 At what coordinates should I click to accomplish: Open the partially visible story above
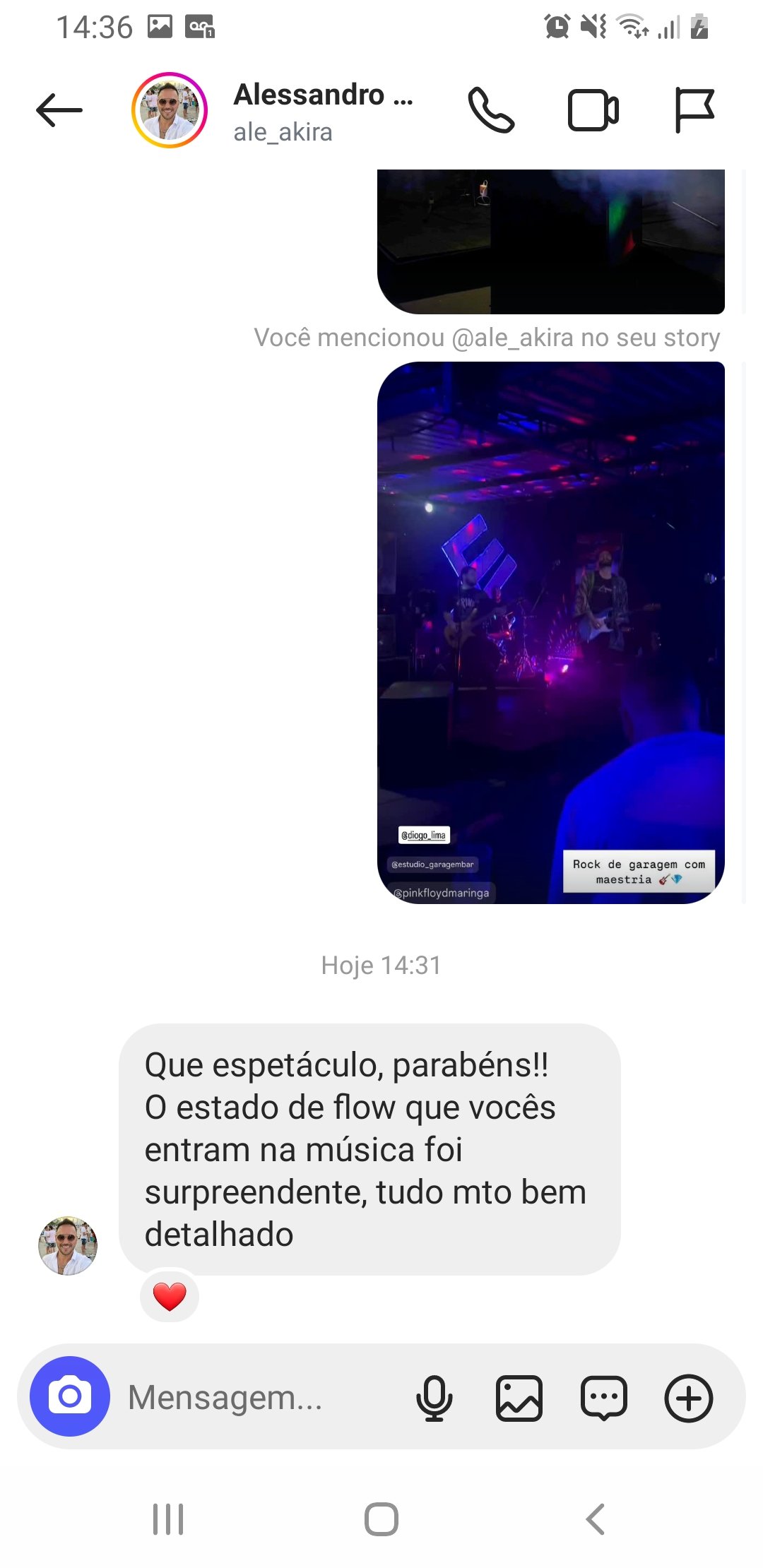[x=551, y=242]
